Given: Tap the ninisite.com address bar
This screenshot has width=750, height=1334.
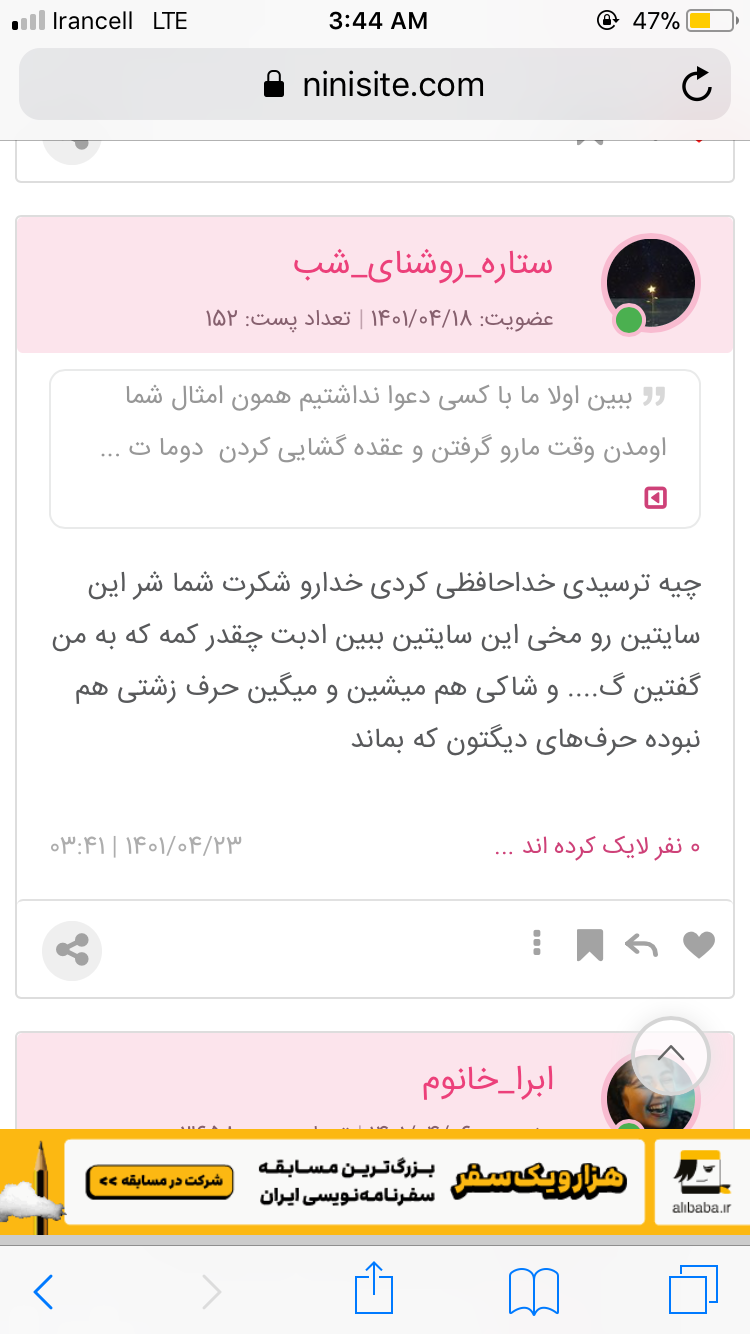Looking at the screenshot, I should (x=374, y=85).
